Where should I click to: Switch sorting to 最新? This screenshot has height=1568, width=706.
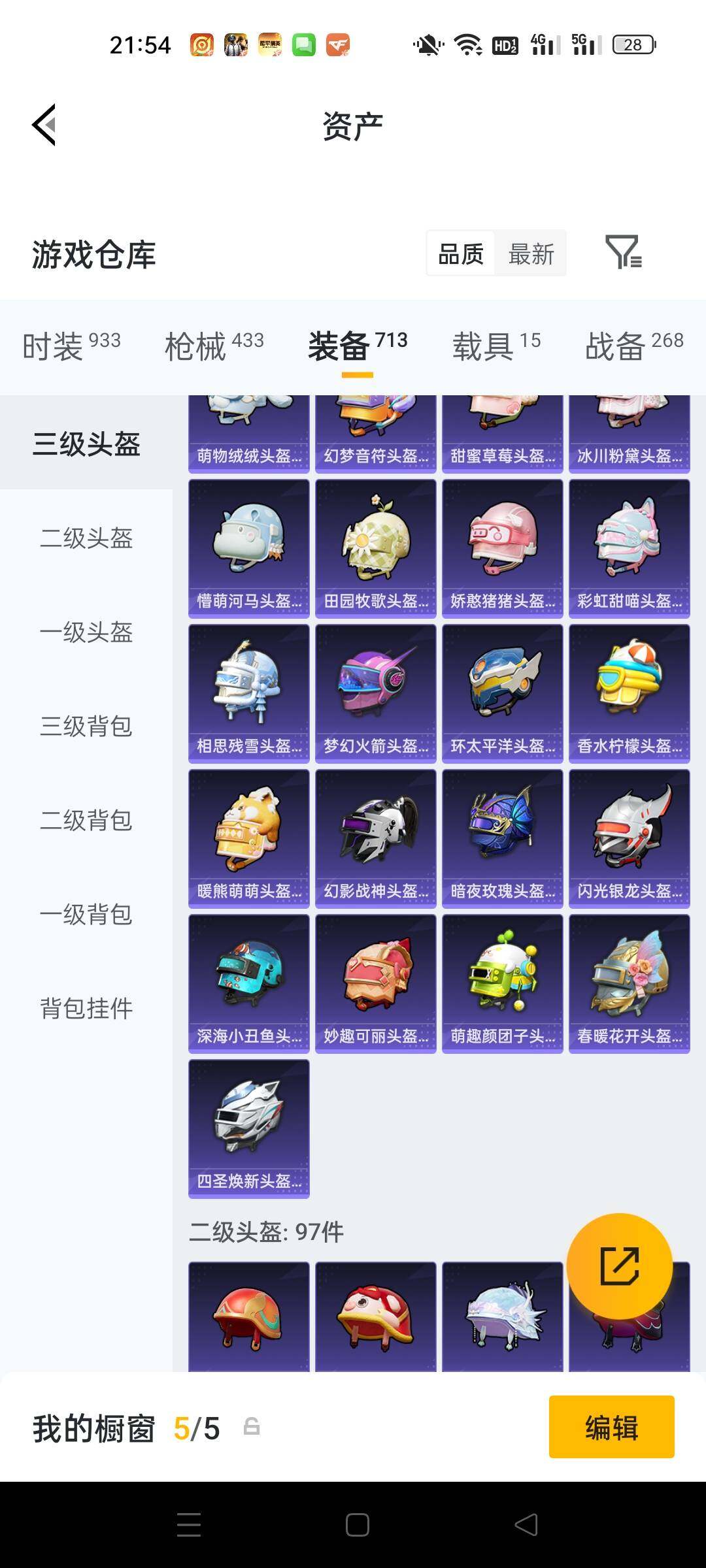tap(531, 253)
